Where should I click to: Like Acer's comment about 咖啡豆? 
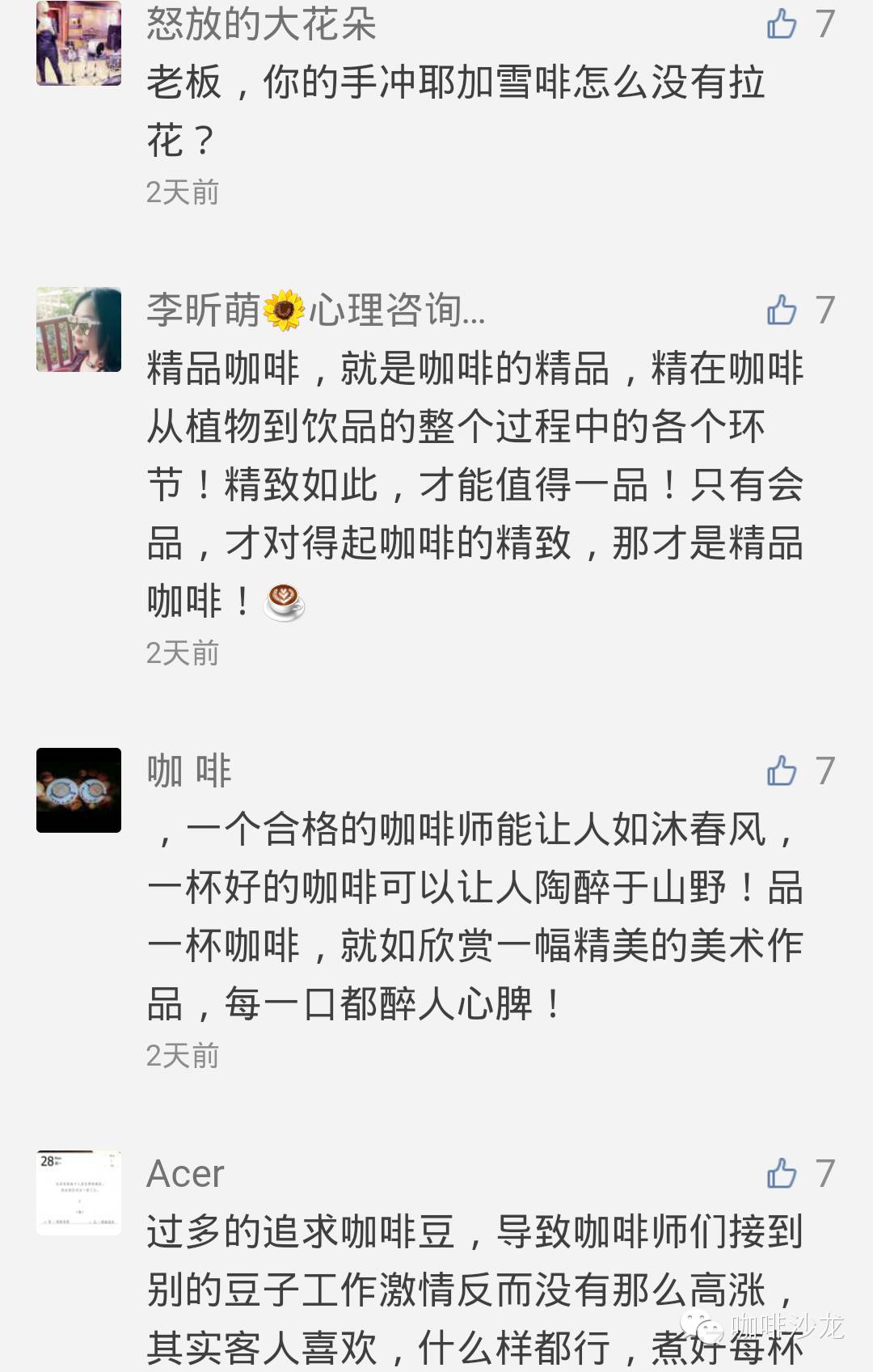782,1173
